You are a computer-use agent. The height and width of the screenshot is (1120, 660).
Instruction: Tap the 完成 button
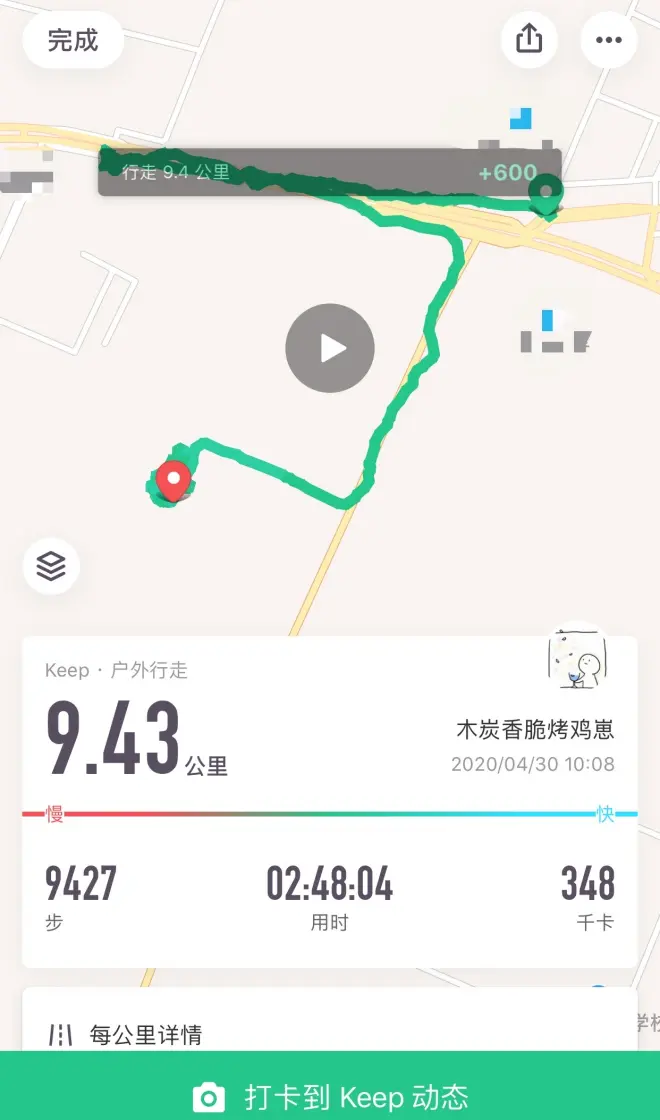73,40
